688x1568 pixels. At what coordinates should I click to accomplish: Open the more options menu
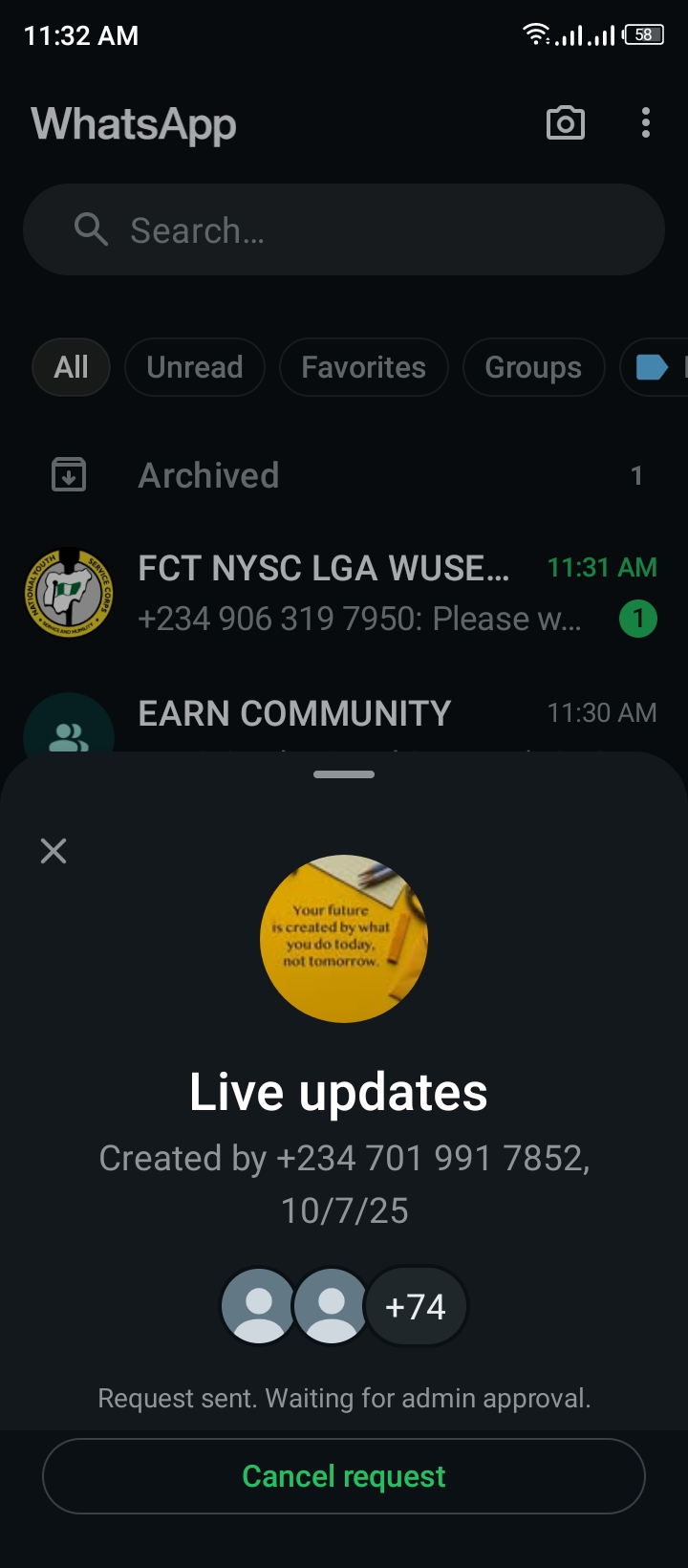click(x=646, y=123)
